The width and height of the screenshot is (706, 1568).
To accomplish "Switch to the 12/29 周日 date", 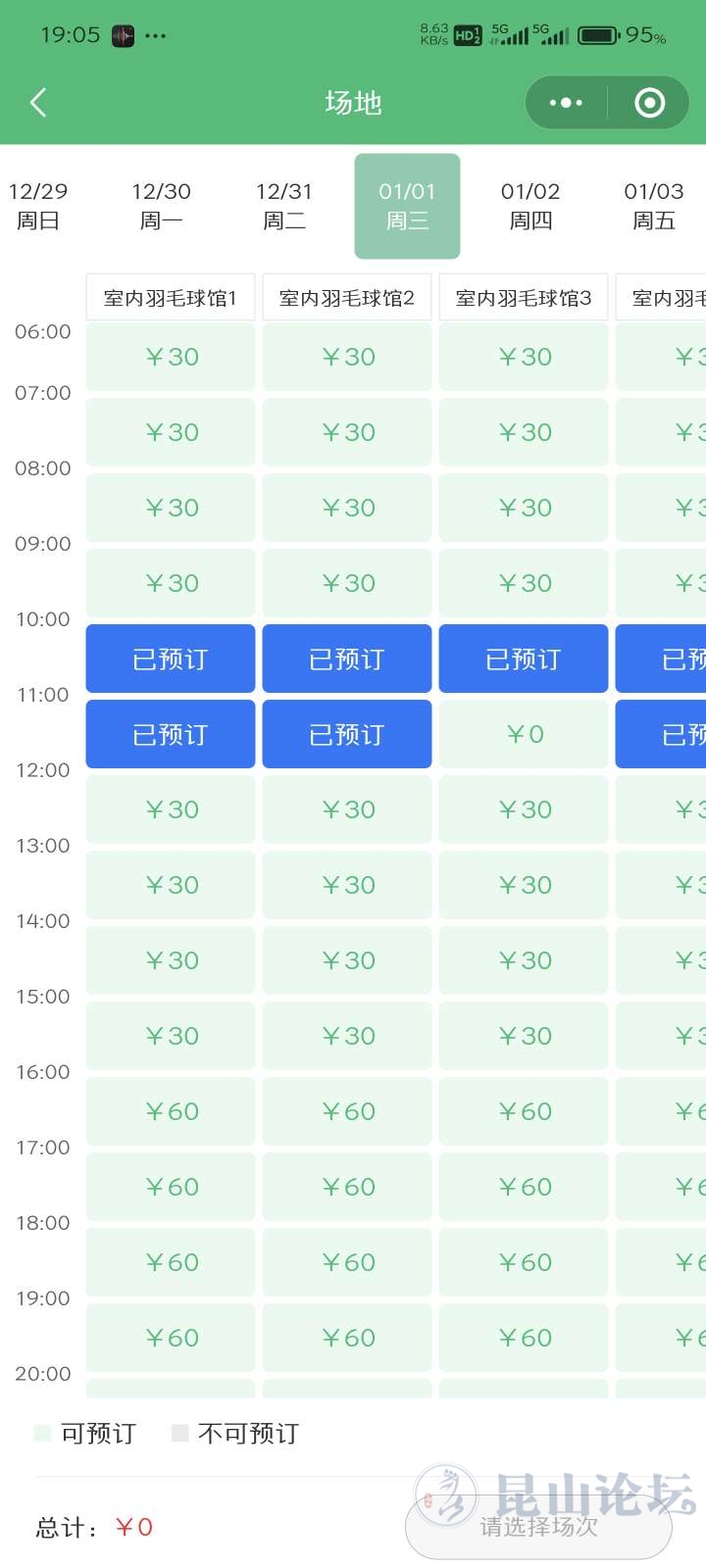I will (x=38, y=206).
